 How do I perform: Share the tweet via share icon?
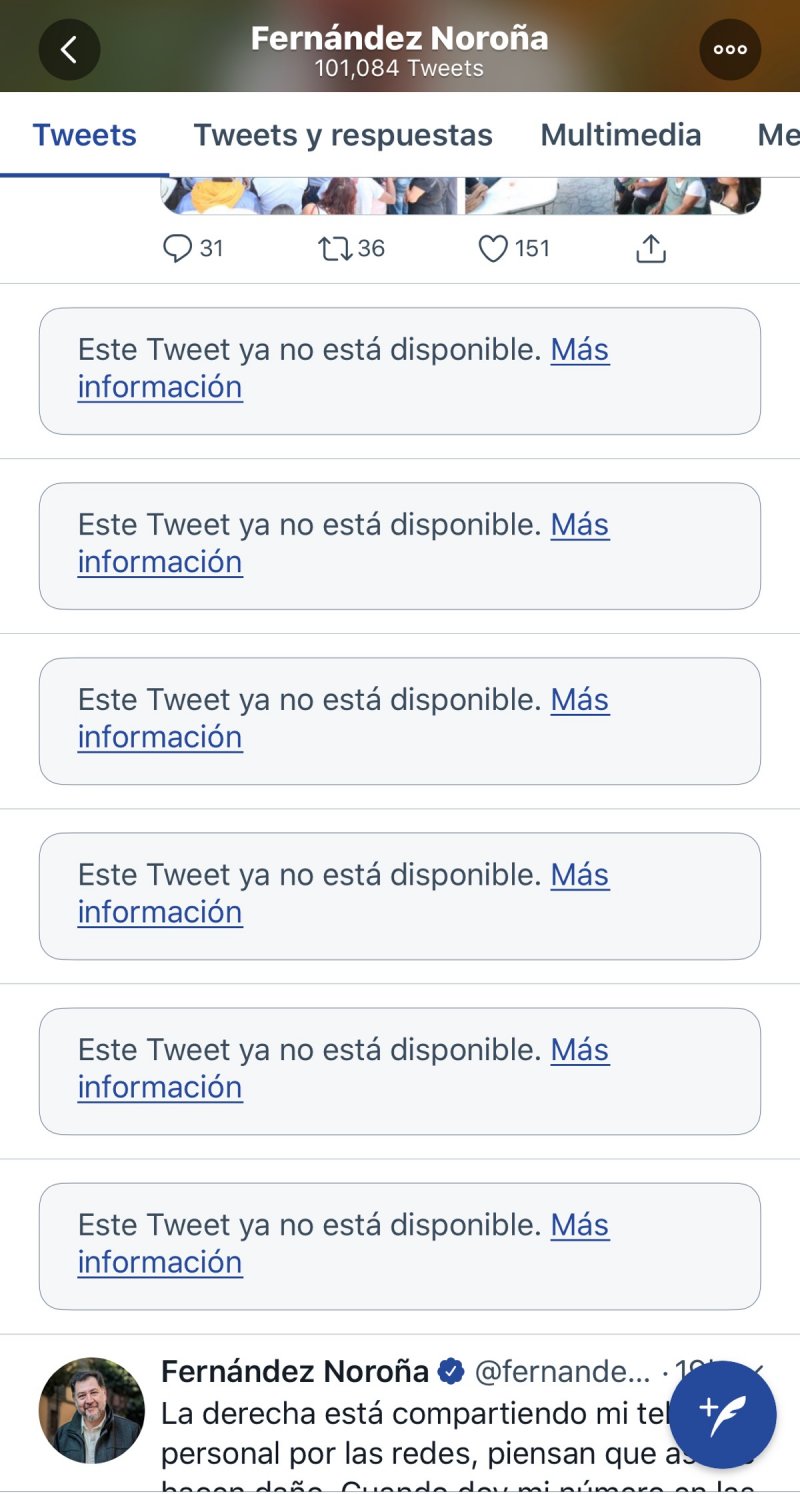[651, 248]
